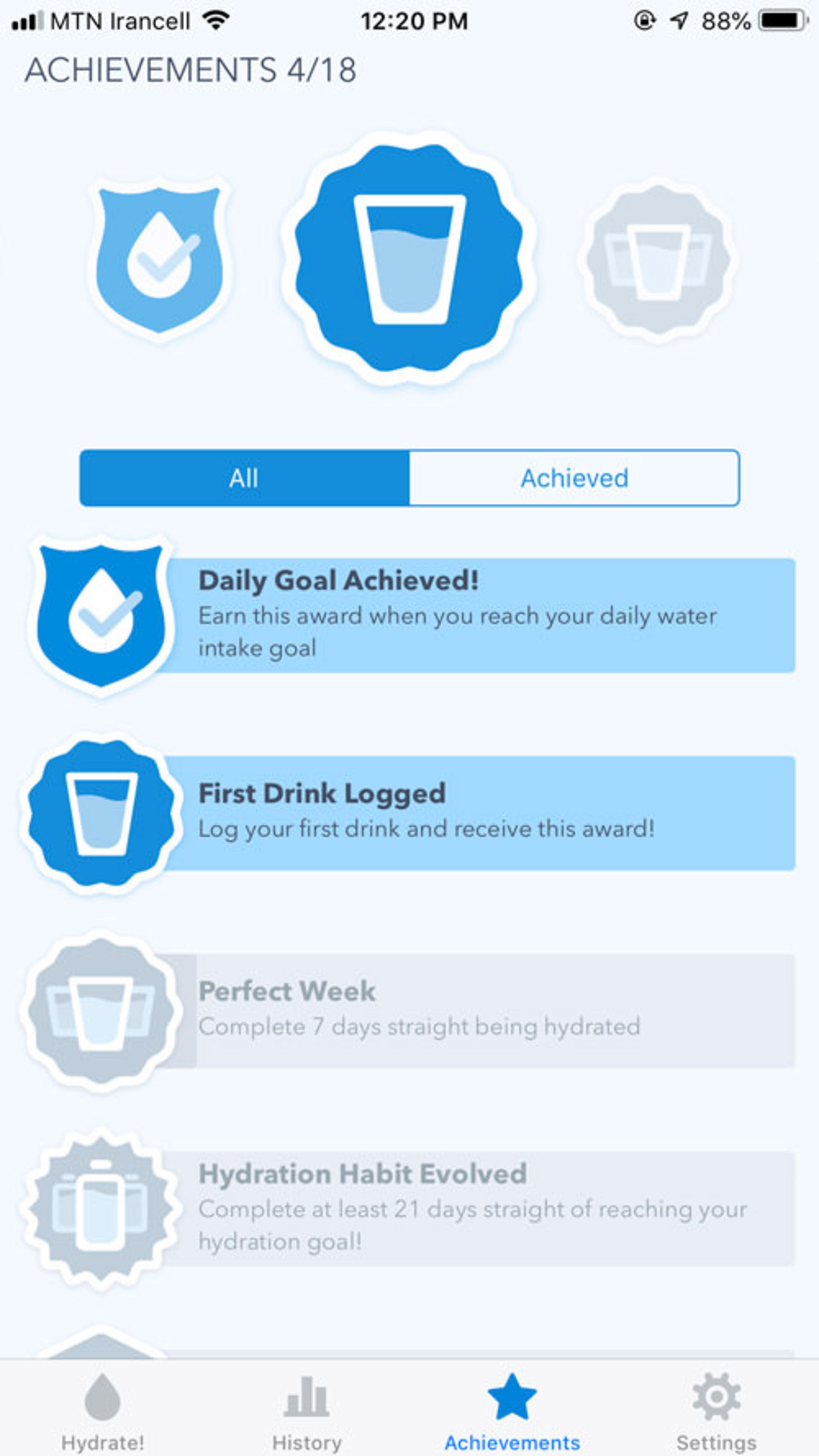Image resolution: width=819 pixels, height=1456 pixels.
Task: Select the All filter option
Action: click(244, 479)
